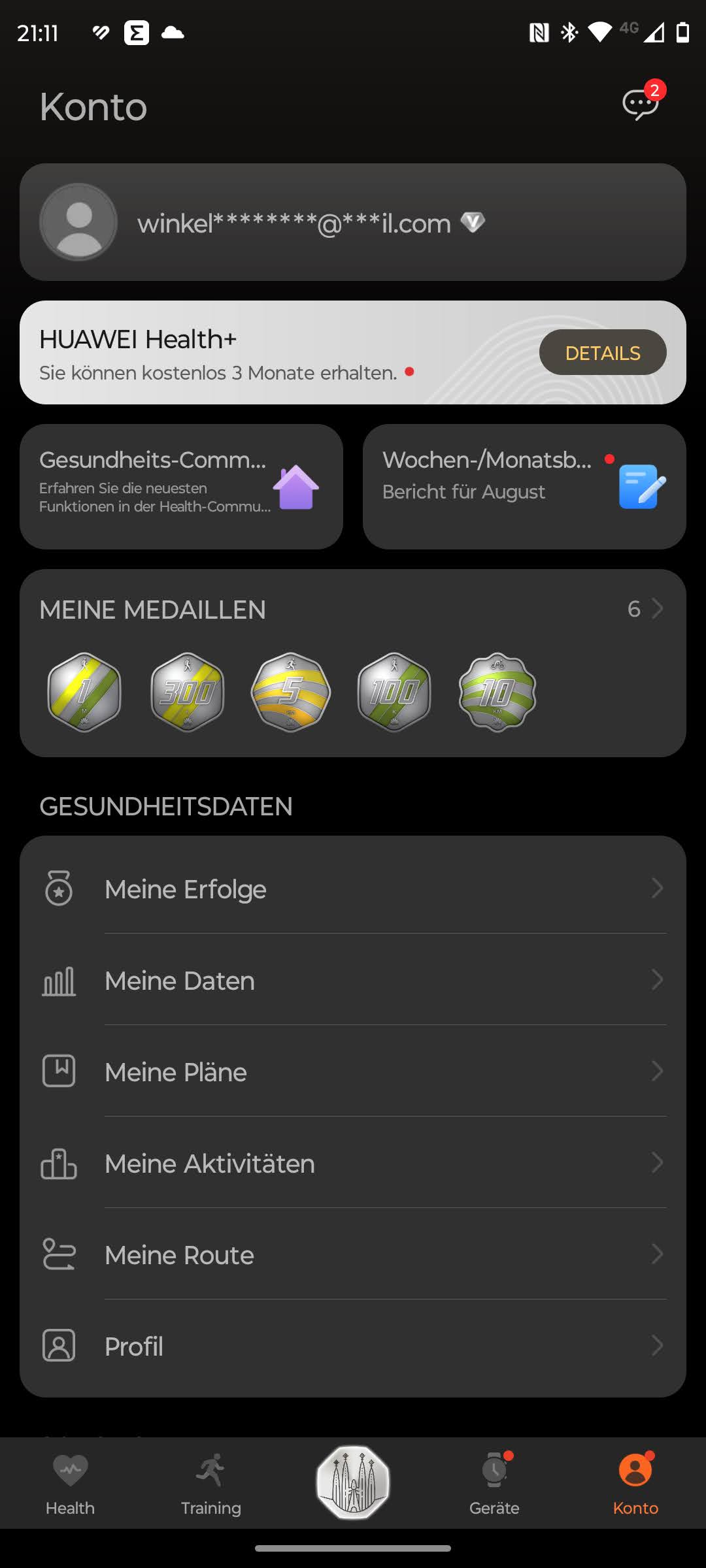Screen dimensions: 706x1568
Task: Open the Gesundheits-Community card
Action: coord(181,487)
